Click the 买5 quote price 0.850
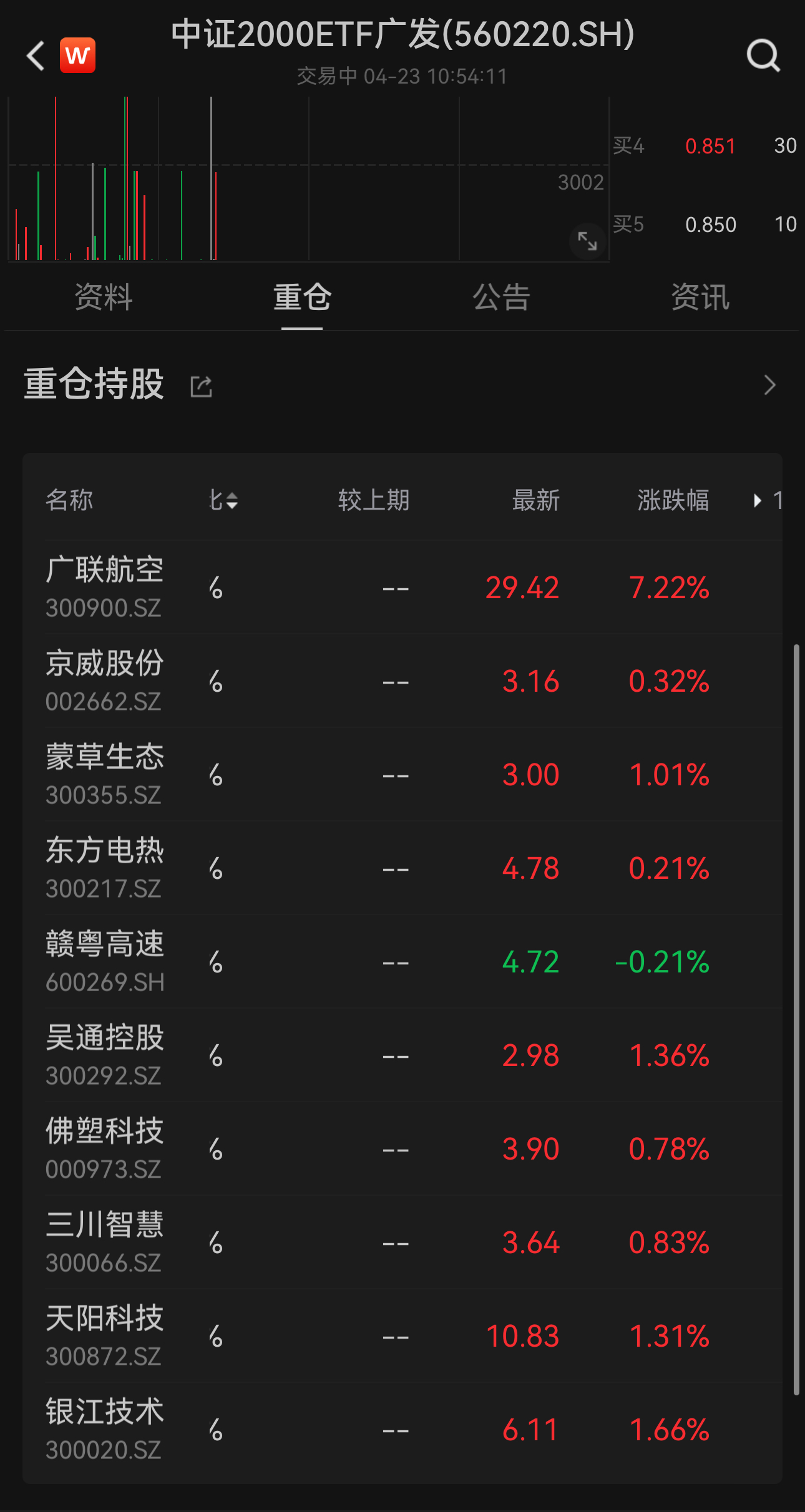This screenshot has width=805, height=1512. 711,224
